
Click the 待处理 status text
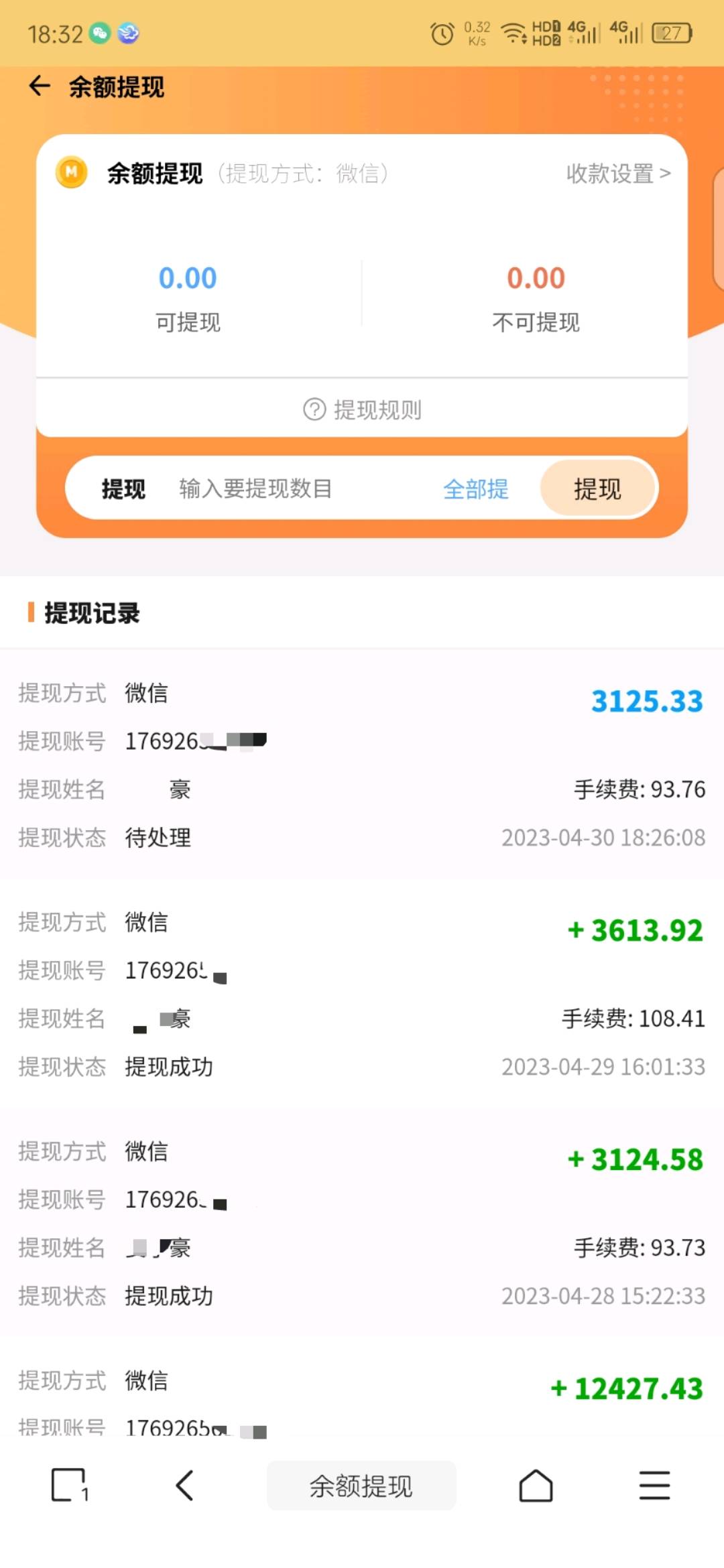point(158,838)
